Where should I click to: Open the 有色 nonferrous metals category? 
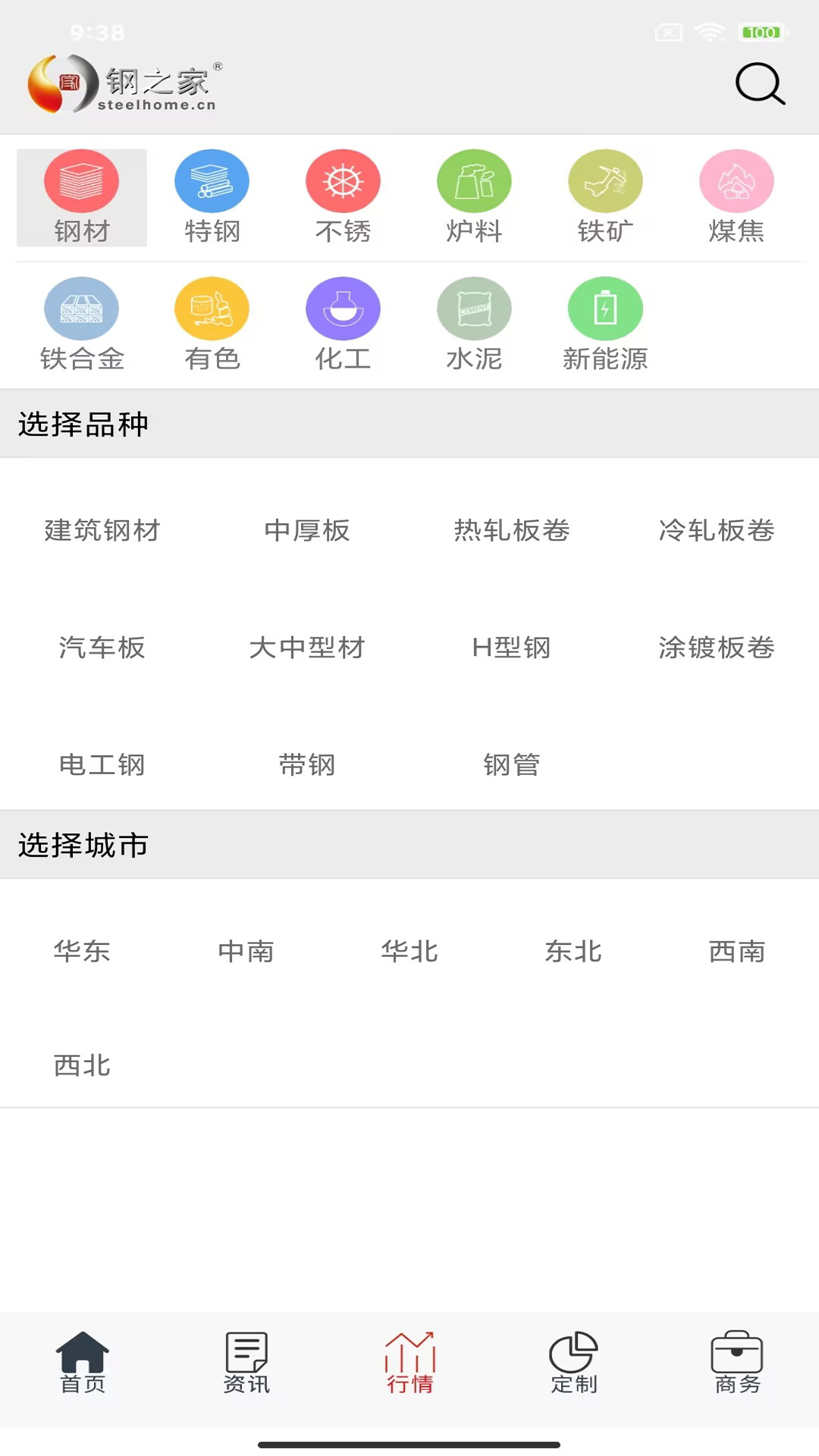tap(212, 325)
